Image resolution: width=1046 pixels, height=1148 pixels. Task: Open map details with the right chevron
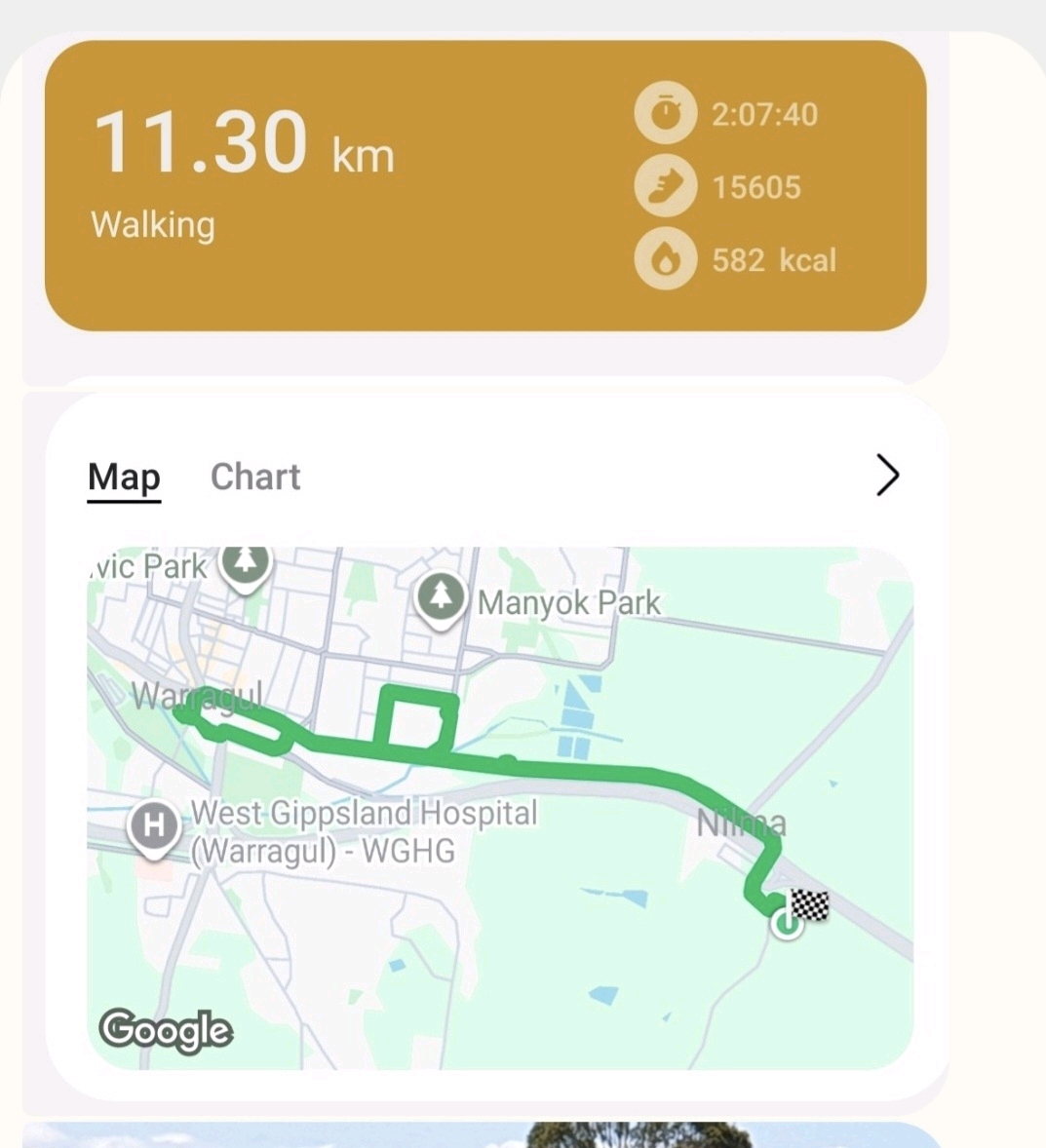coord(887,476)
